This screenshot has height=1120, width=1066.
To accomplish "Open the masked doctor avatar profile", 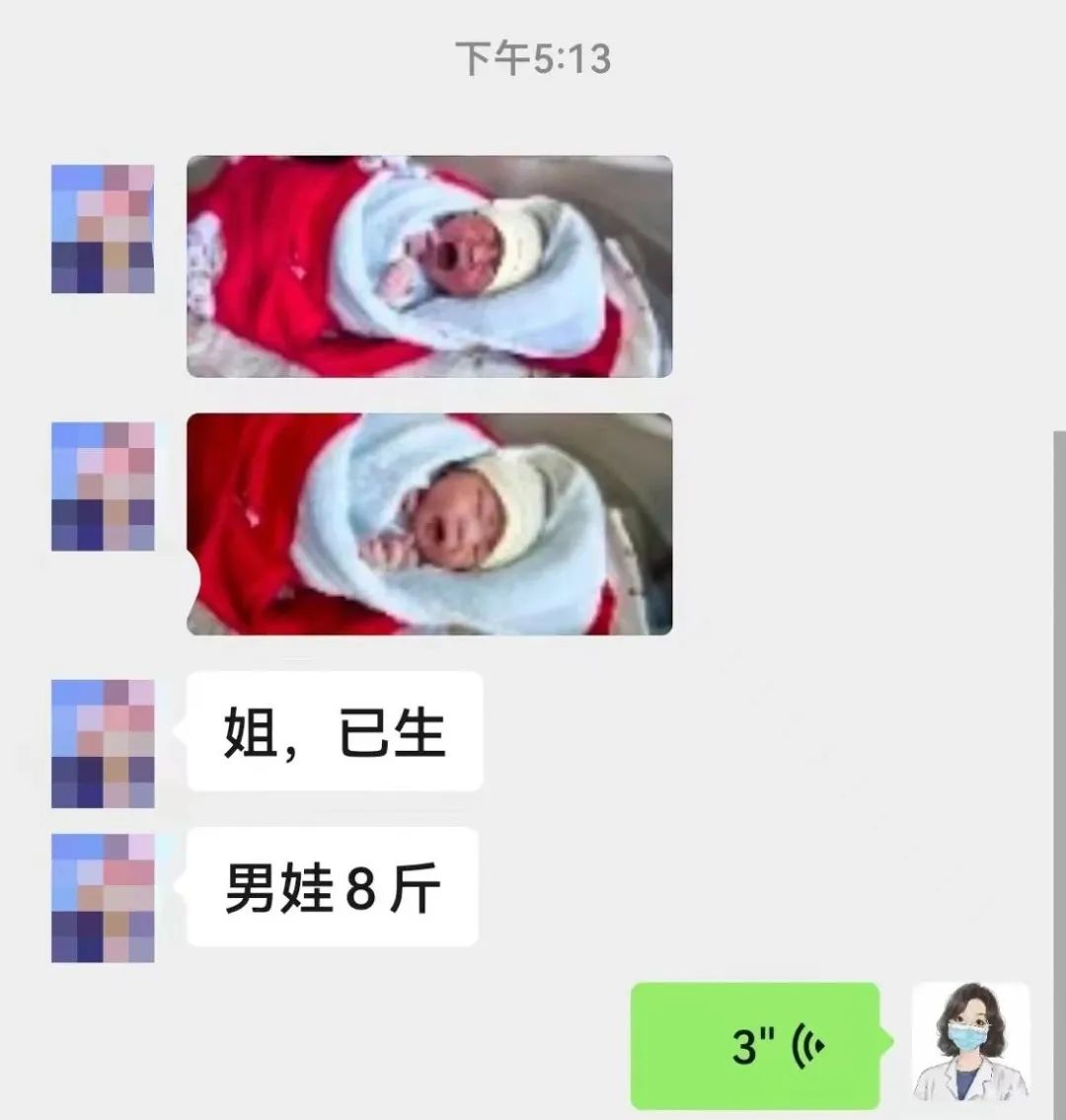I will click(x=970, y=1042).
